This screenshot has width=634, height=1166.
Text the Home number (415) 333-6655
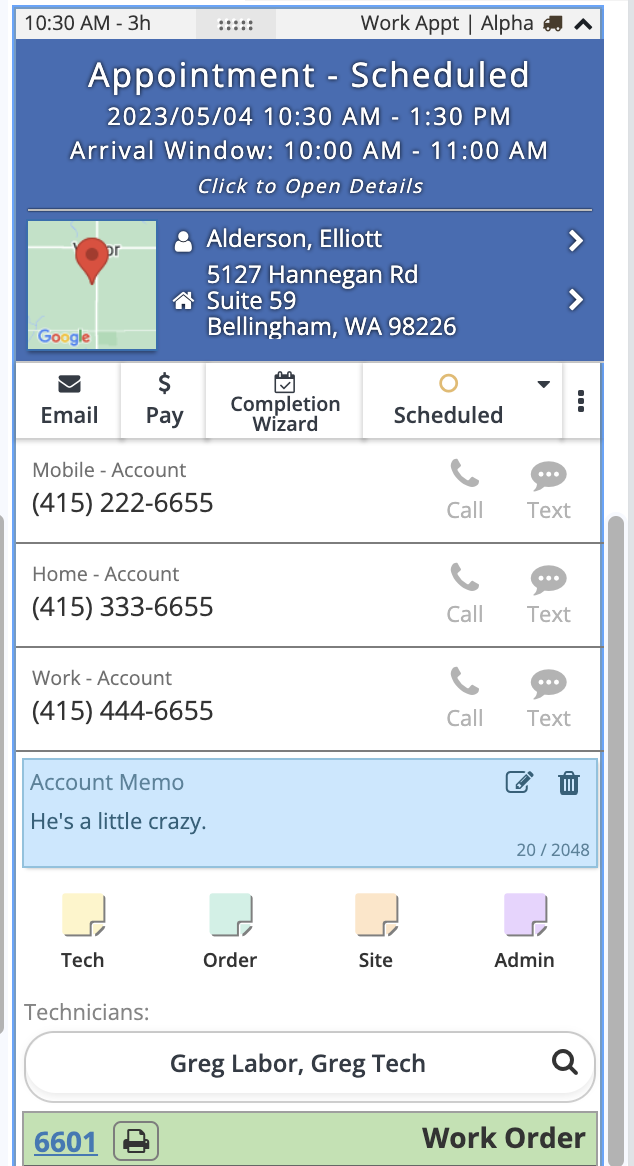(548, 594)
